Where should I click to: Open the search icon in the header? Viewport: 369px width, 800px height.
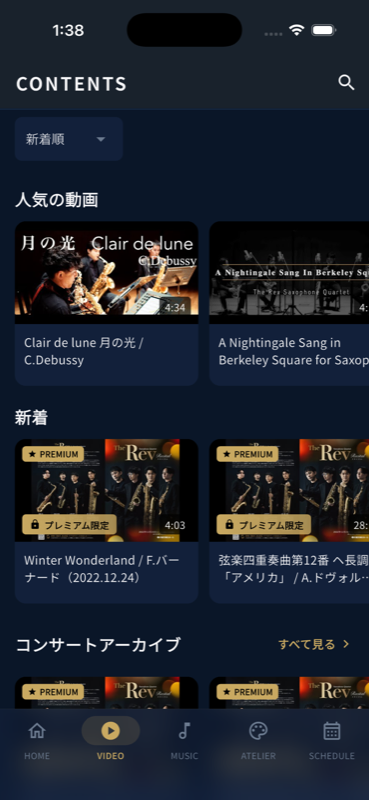click(346, 83)
